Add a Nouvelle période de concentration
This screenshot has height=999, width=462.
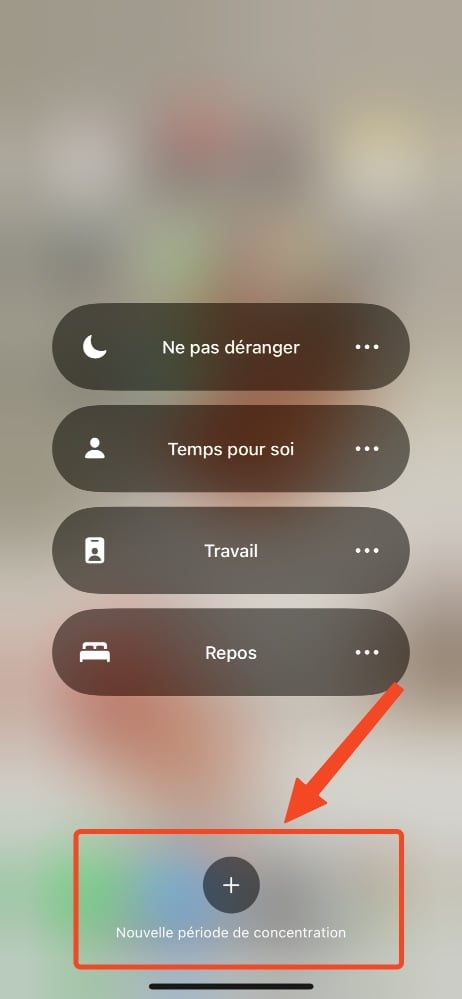[x=231, y=885]
